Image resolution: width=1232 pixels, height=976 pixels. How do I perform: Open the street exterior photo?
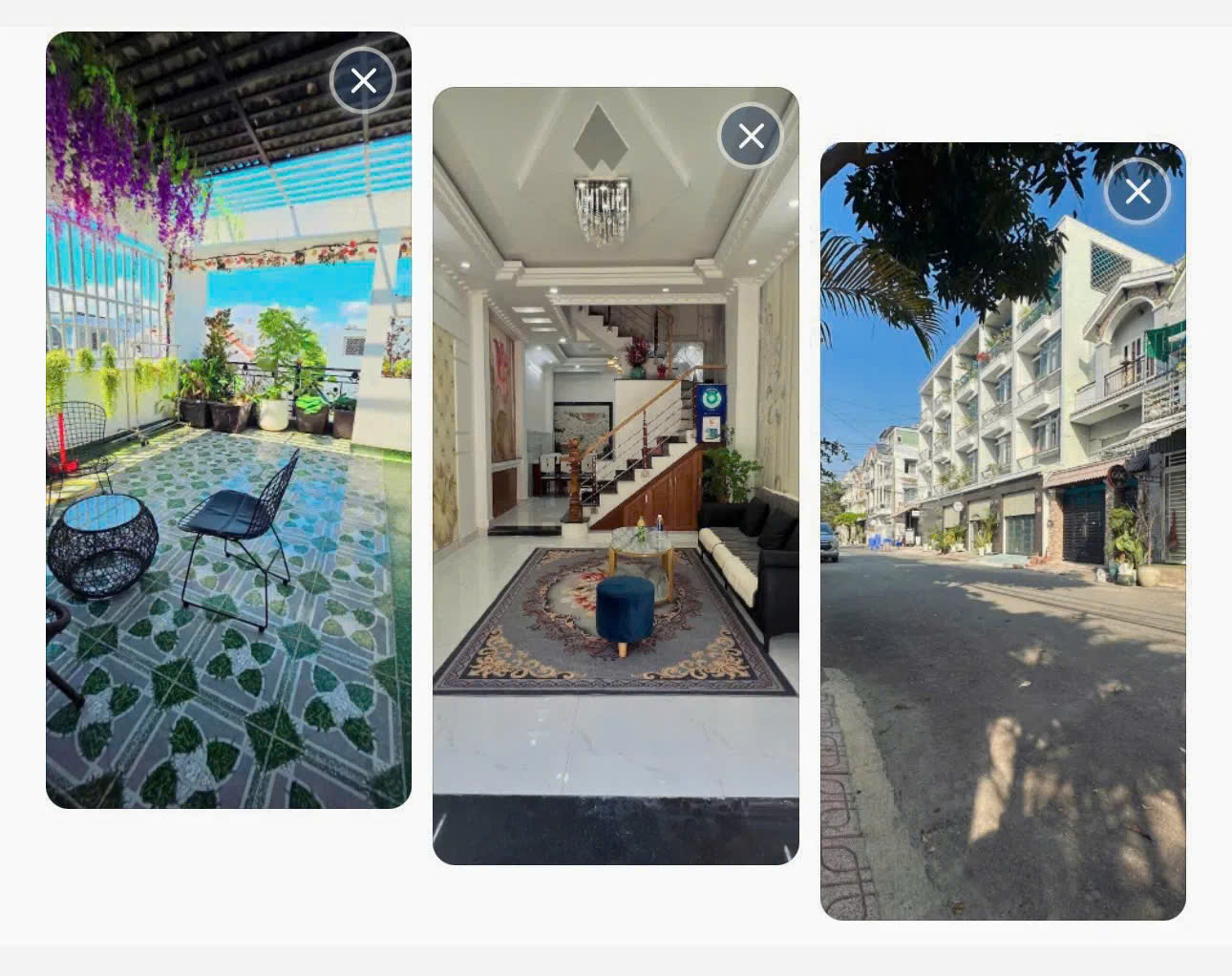(1003, 573)
